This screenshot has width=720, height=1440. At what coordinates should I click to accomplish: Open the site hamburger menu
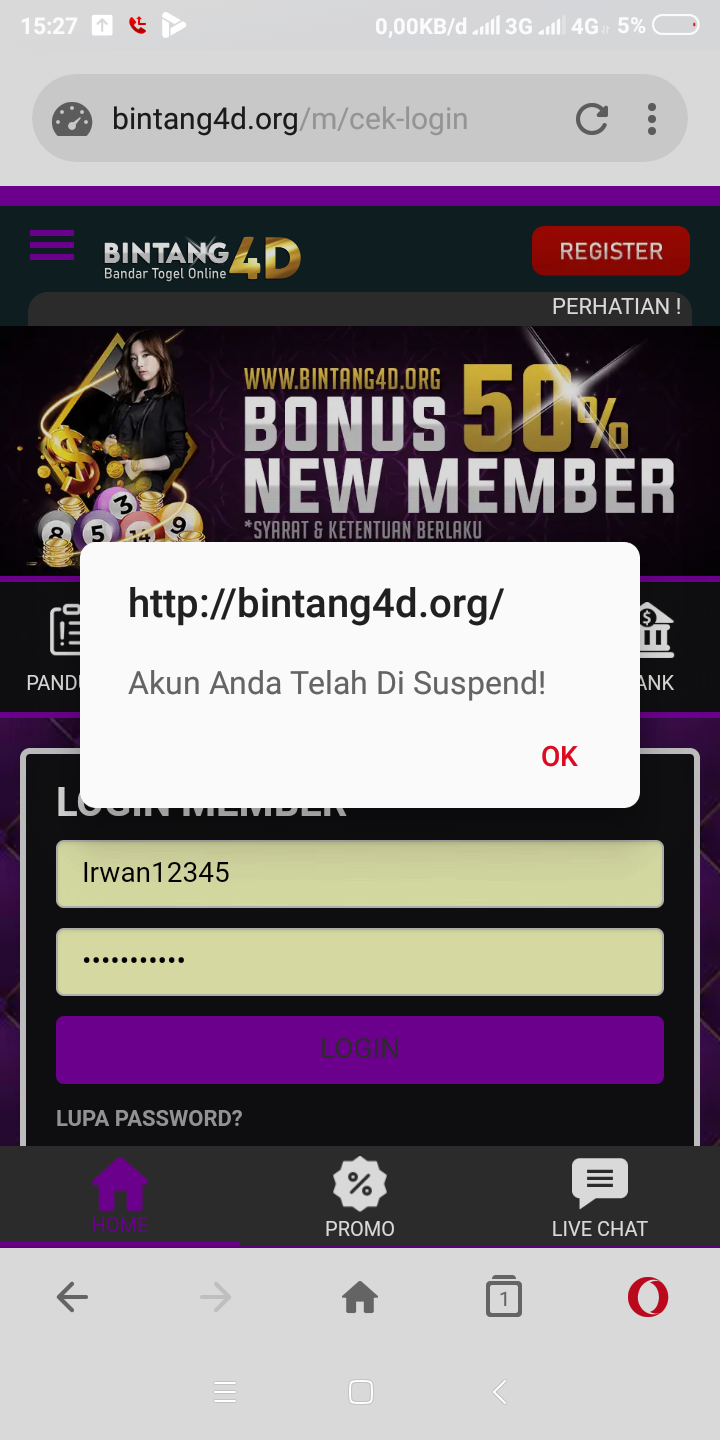[52, 245]
